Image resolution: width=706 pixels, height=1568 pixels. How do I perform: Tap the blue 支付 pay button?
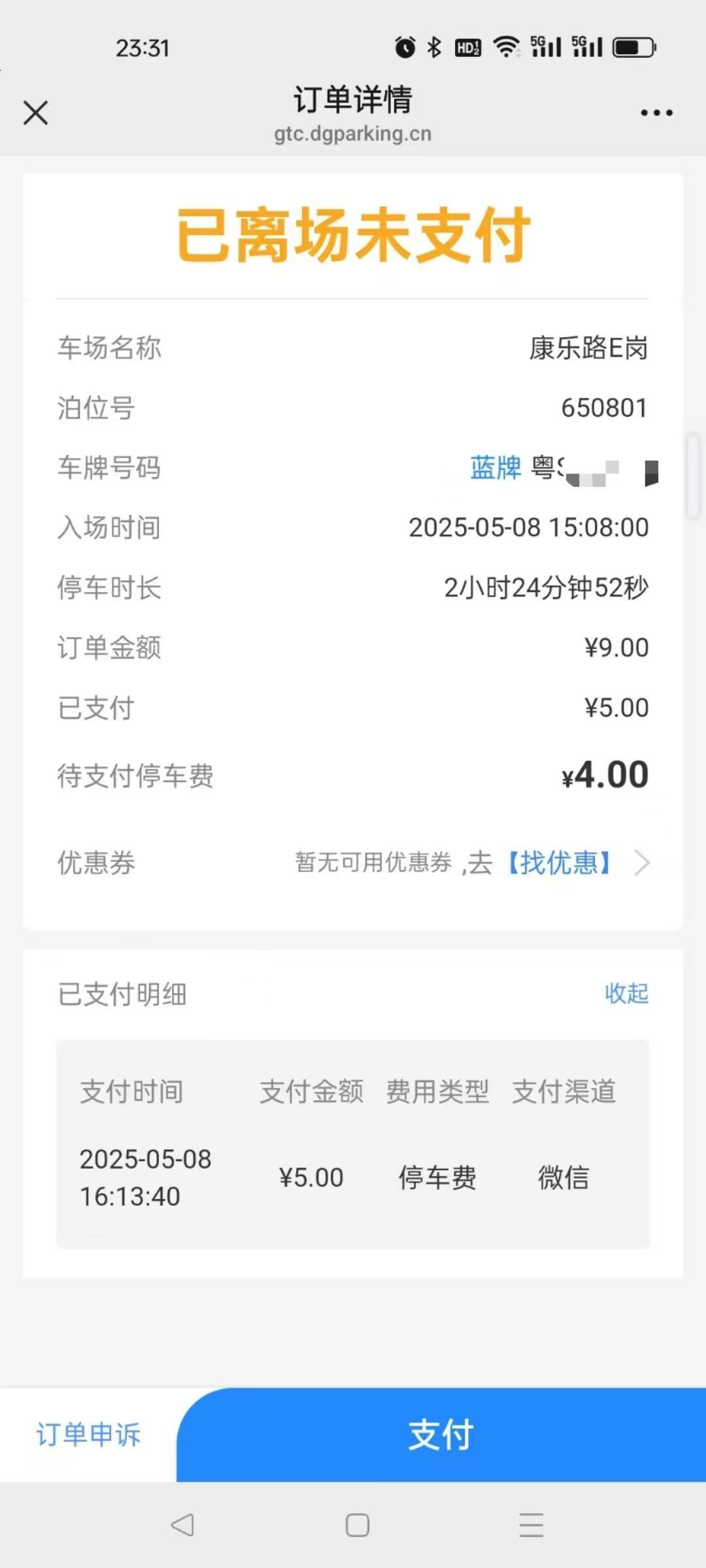click(441, 1435)
